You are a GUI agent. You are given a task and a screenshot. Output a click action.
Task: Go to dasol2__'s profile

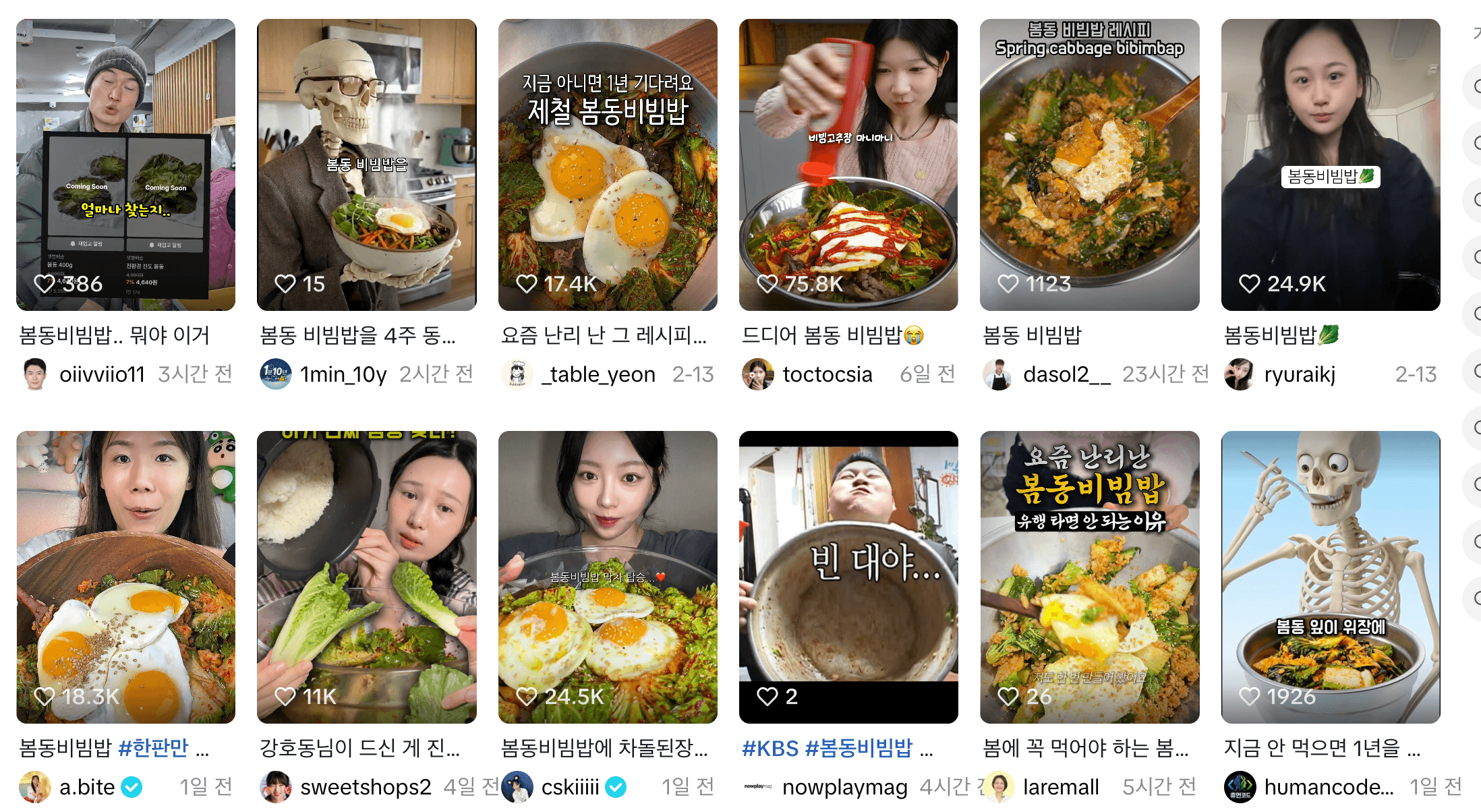click(x=1066, y=374)
